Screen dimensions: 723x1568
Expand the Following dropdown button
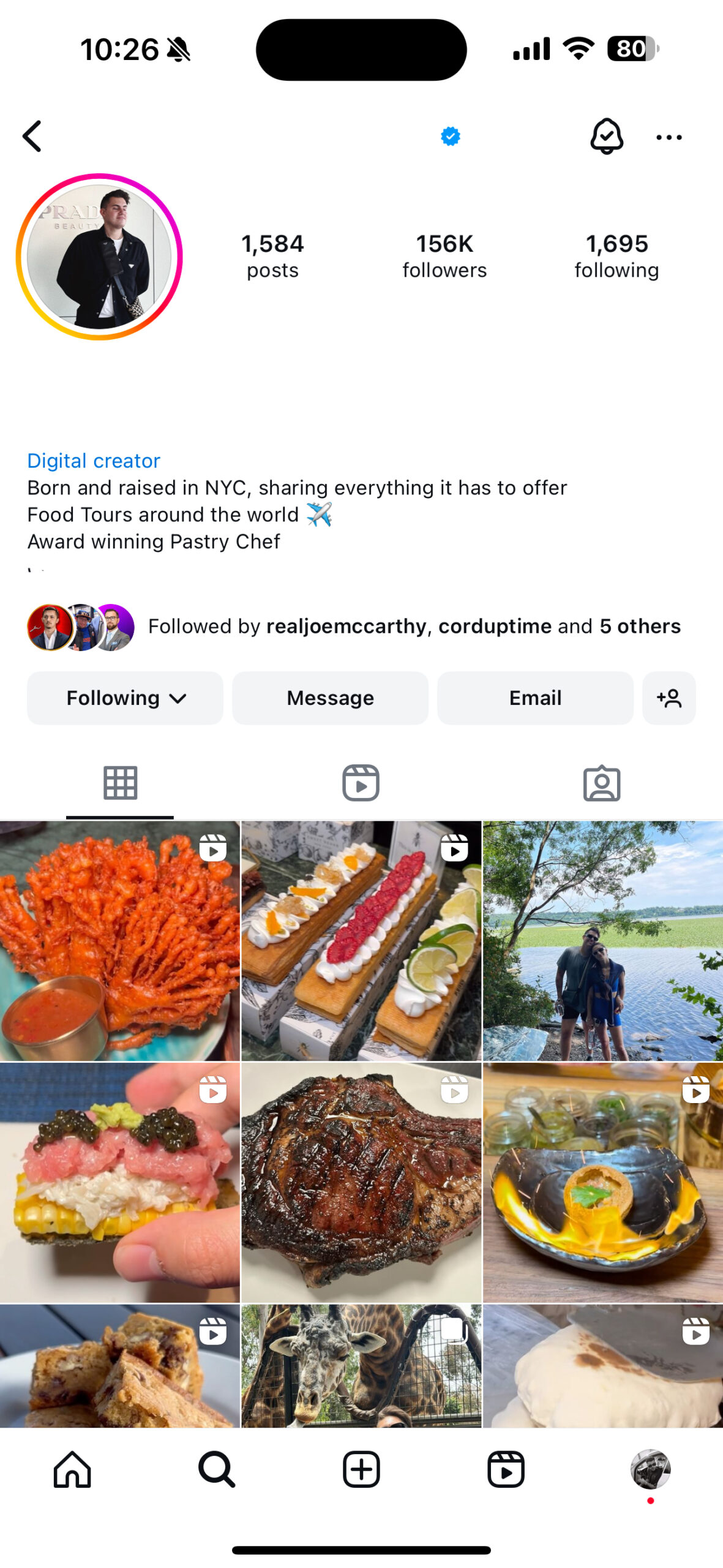(x=125, y=698)
